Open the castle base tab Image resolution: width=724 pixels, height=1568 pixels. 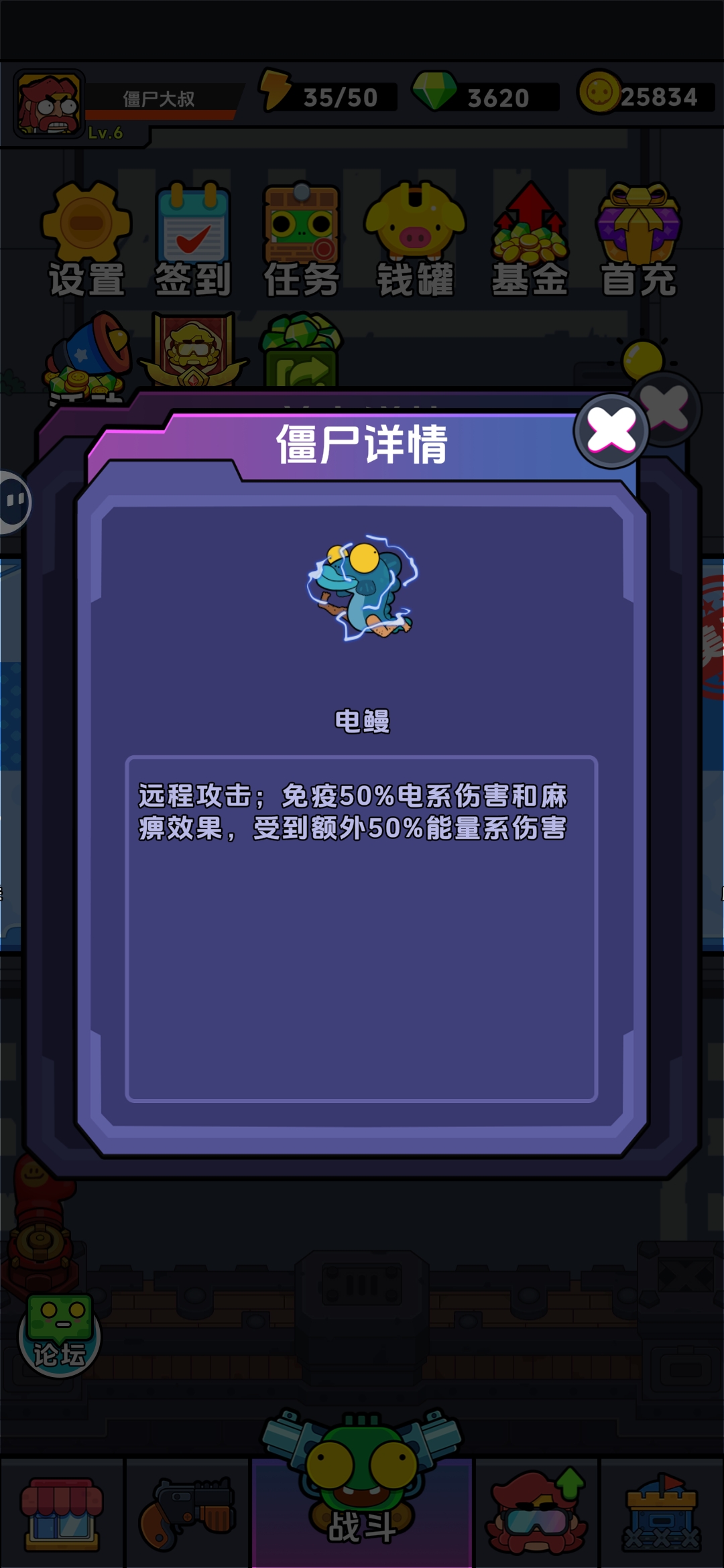coord(661,1516)
